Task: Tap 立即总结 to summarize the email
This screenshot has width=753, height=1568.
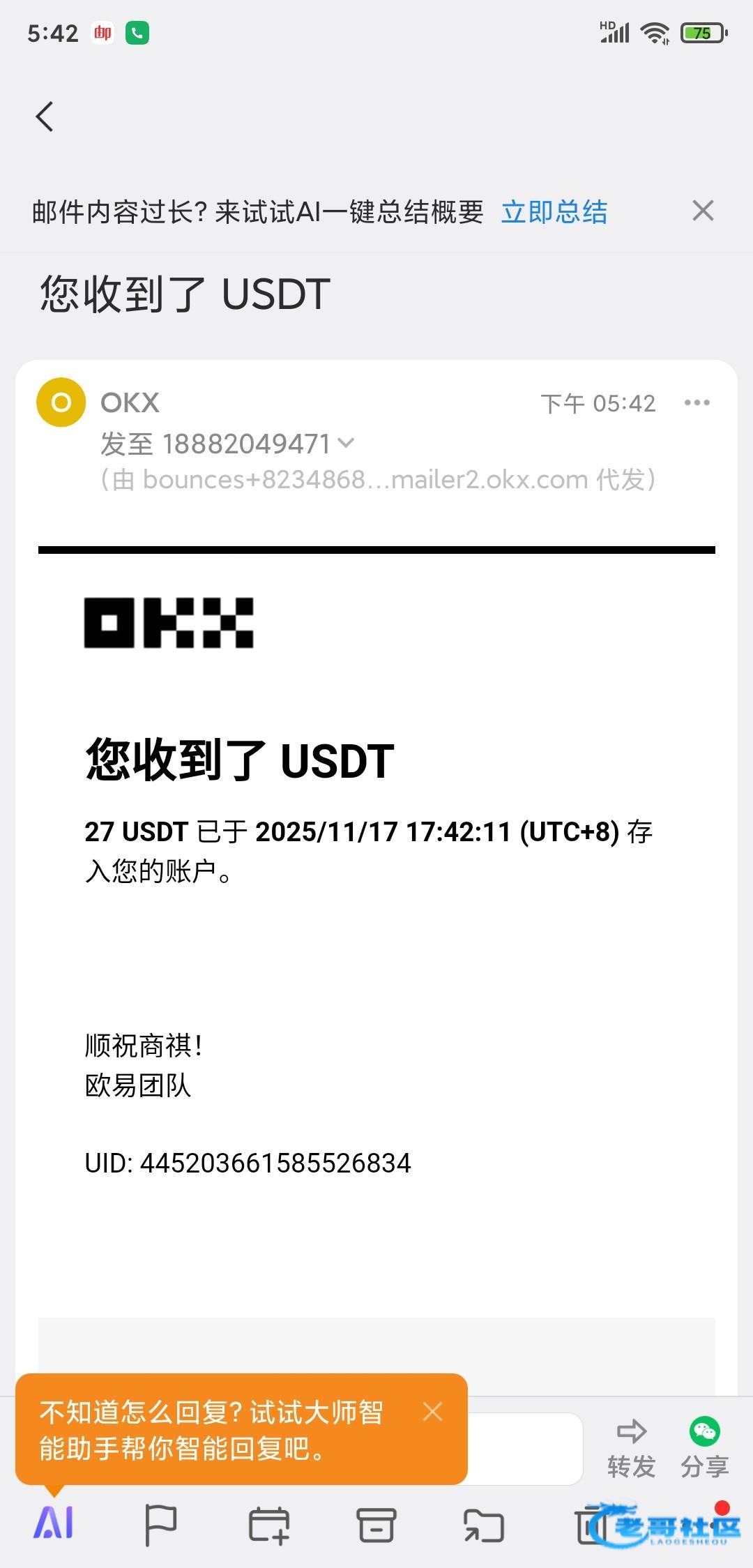Action: tap(554, 211)
